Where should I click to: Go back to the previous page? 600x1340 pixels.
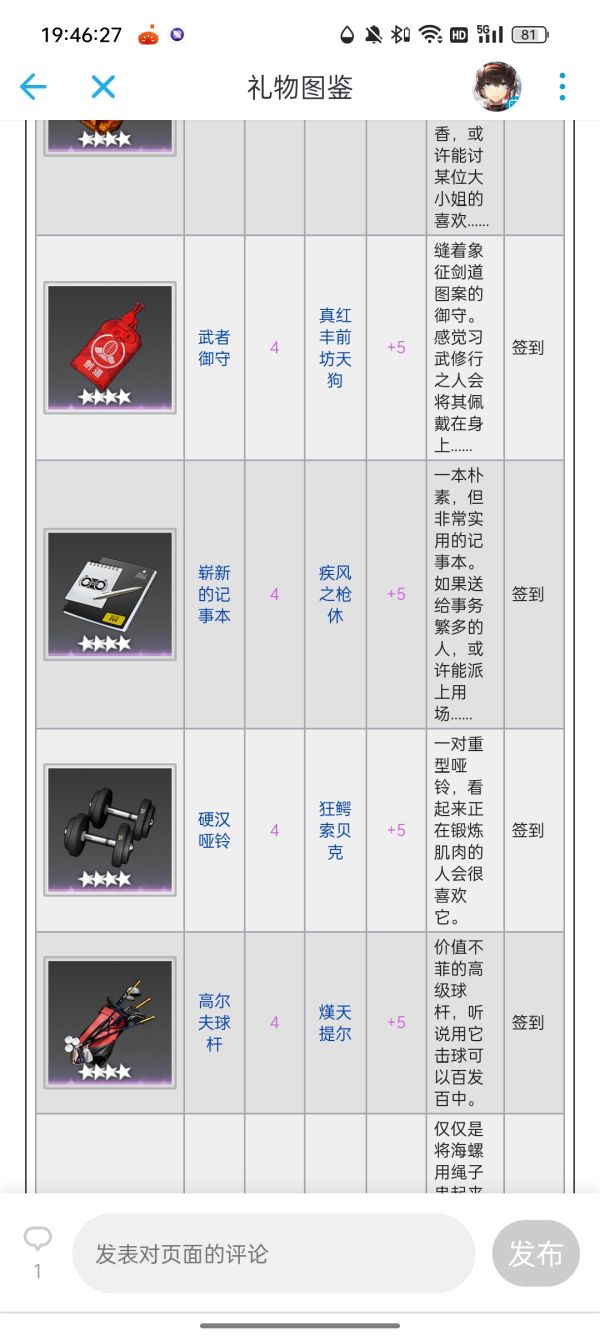point(33,87)
